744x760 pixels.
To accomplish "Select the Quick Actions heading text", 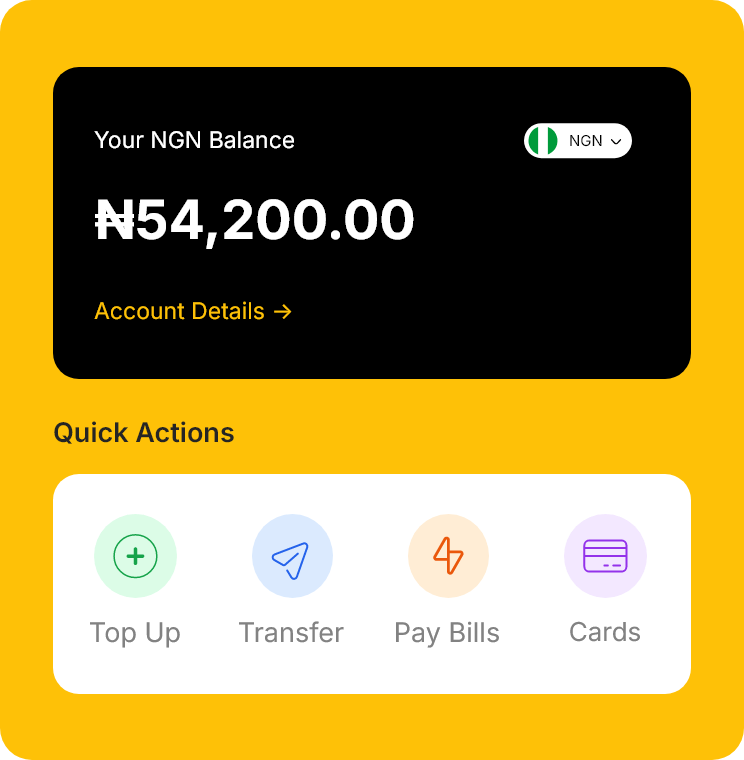I will [144, 433].
